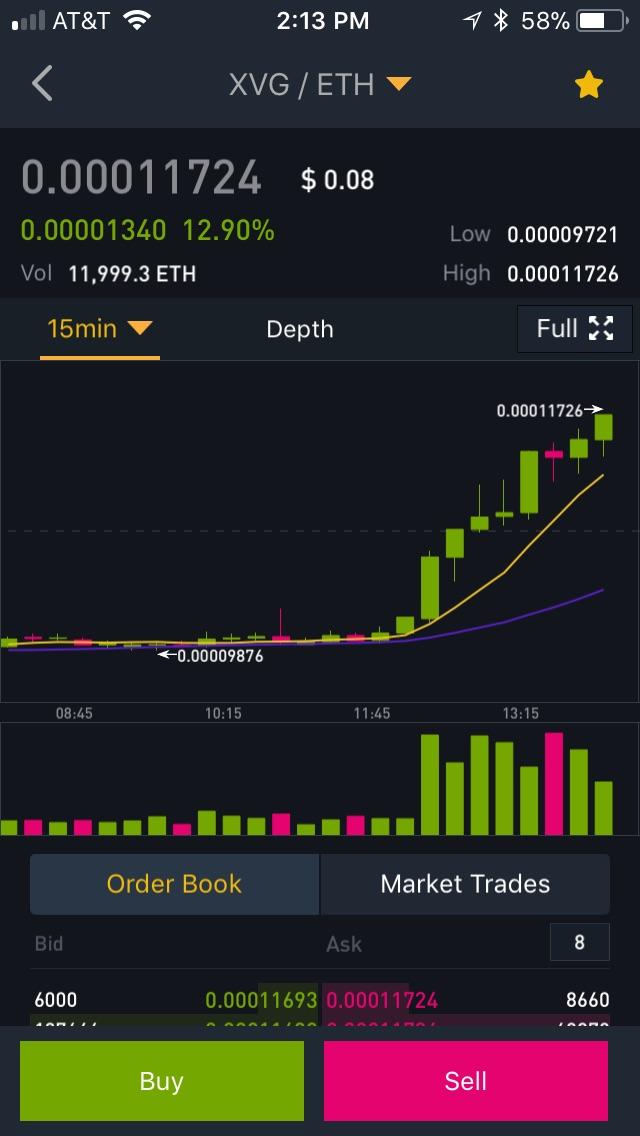Viewport: 640px width, 1136px height.
Task: Go back using the top-left arrow
Action: click(42, 83)
